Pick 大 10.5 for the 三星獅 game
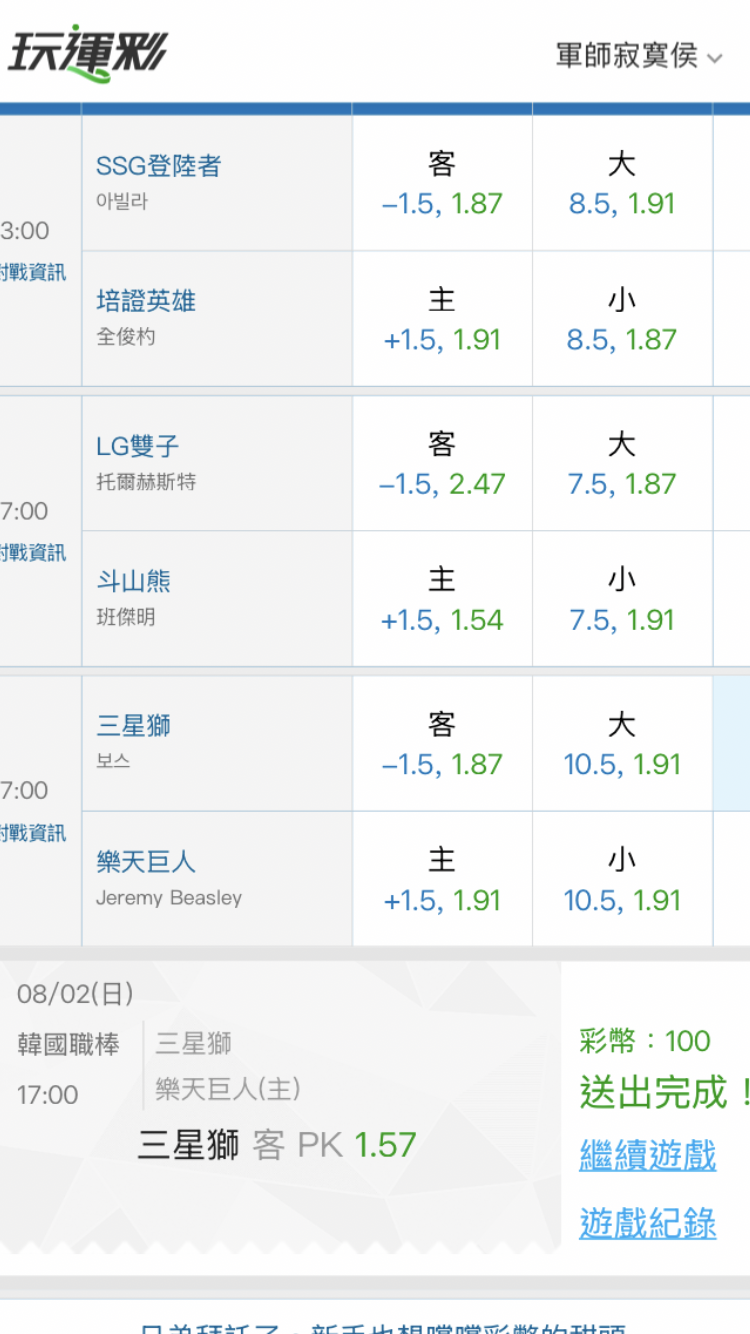Viewport: 750px width, 1334px height. coord(622,743)
